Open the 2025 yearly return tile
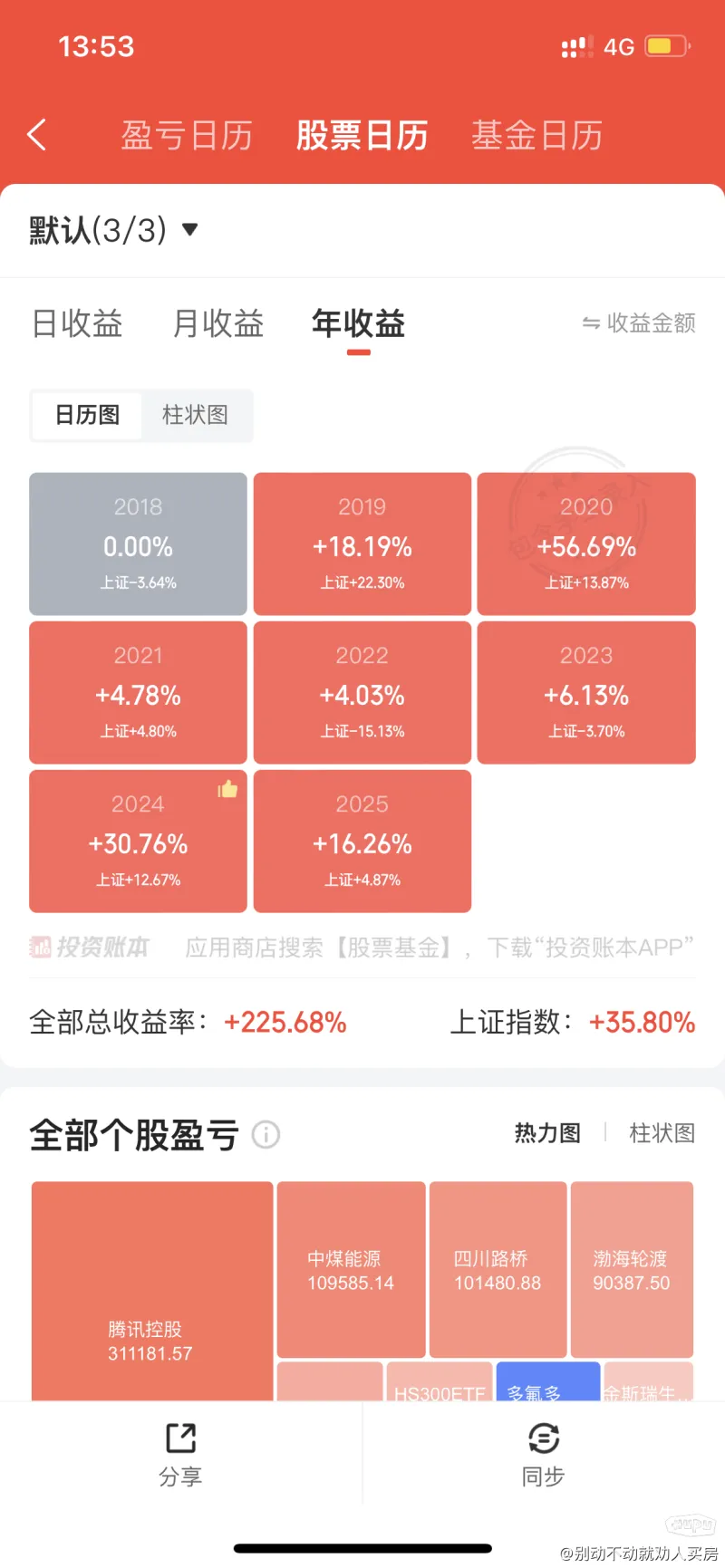This screenshot has height=1568, width=725. [362, 841]
